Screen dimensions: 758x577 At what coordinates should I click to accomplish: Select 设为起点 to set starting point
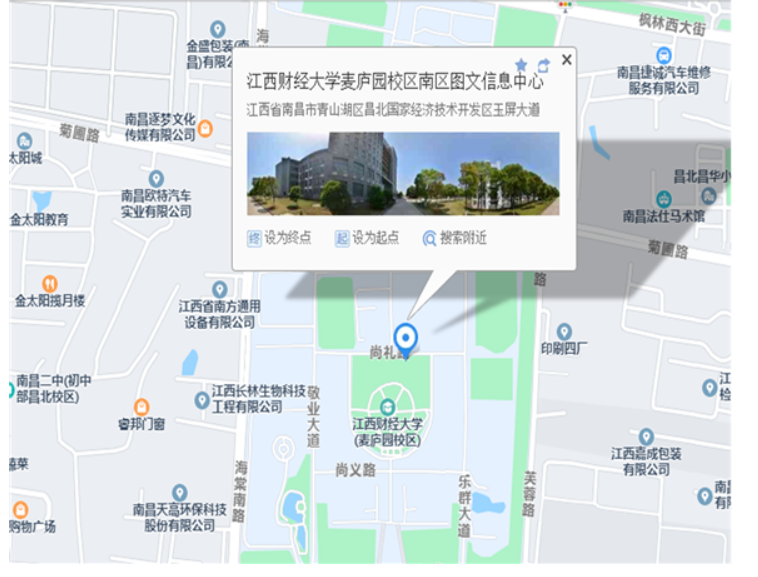(x=367, y=238)
